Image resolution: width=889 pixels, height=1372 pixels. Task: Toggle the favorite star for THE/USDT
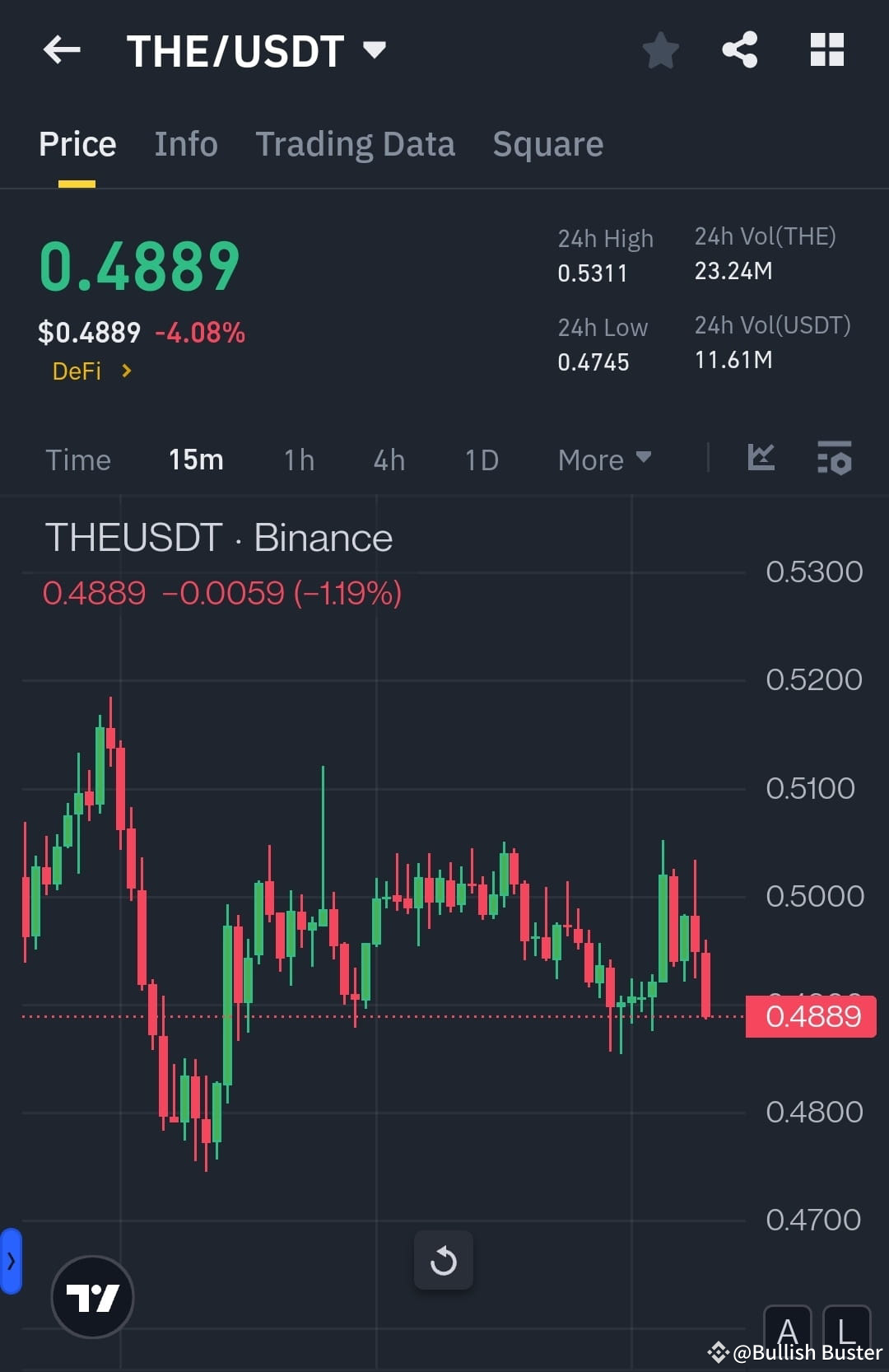661,50
